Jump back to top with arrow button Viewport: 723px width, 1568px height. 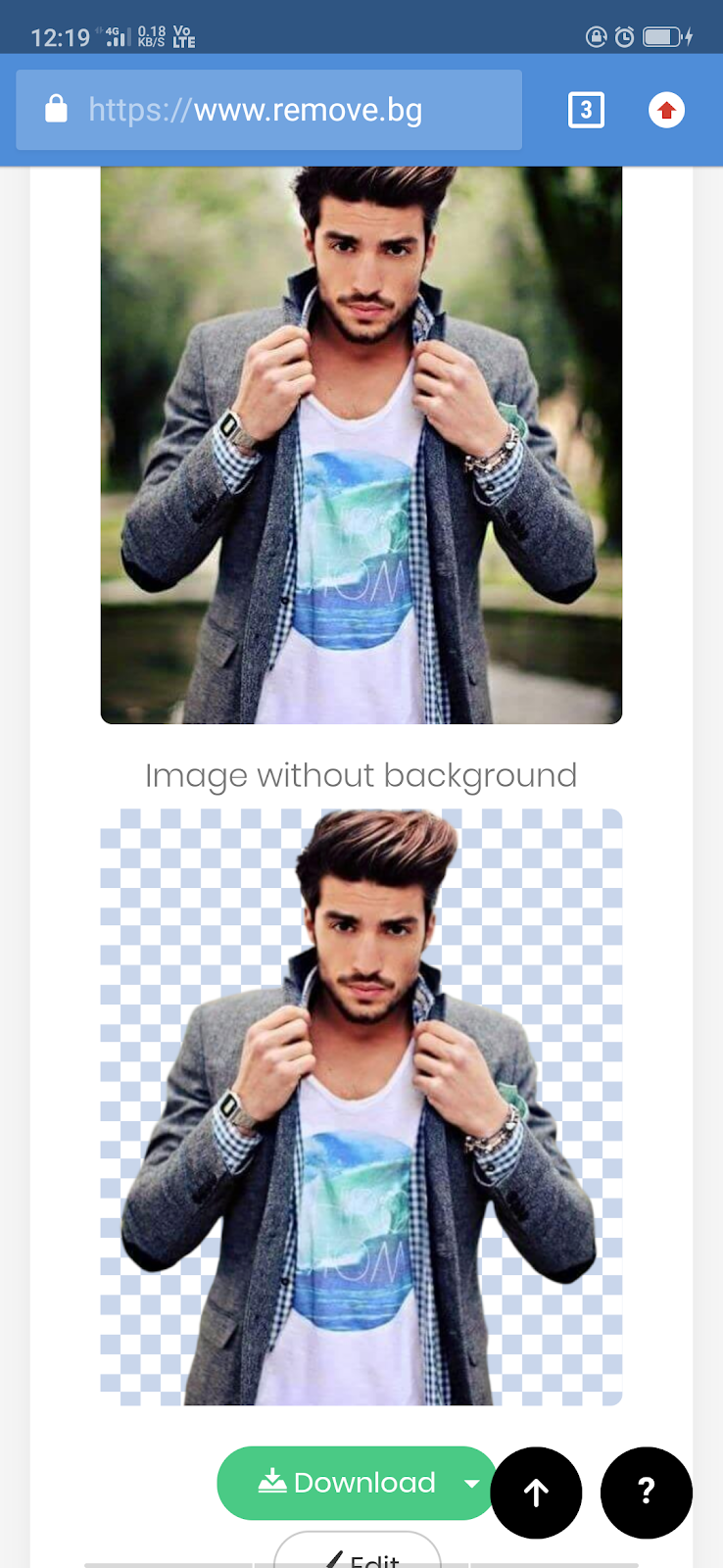pos(536,1493)
